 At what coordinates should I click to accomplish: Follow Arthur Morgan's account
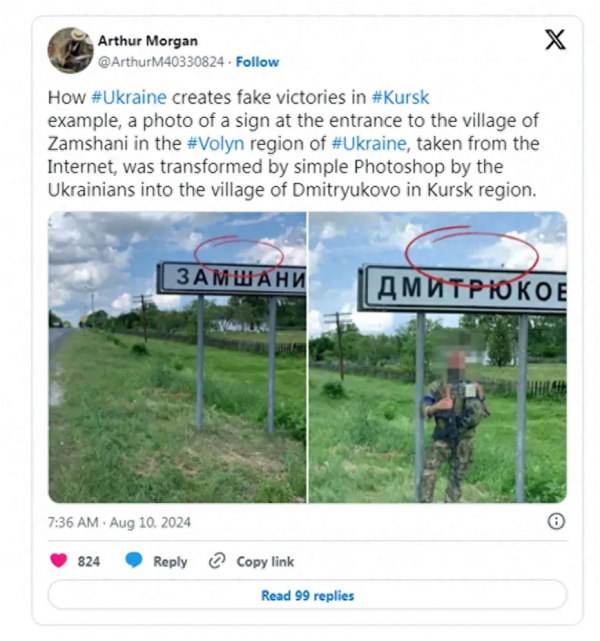[257, 62]
